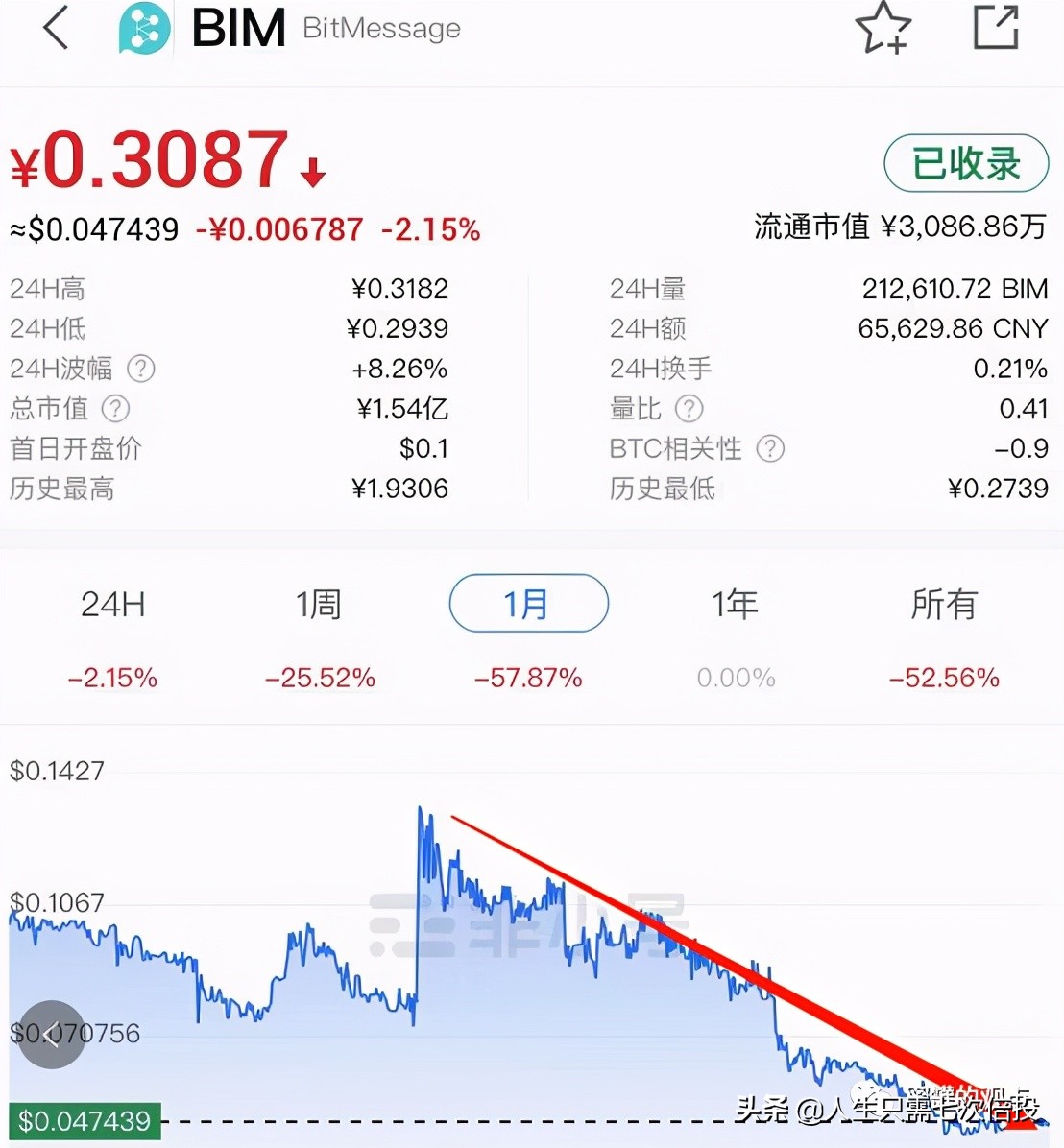Screen dimensions: 1064x1148
Task: Open the help icon beside 24H波幅
Action: click(x=141, y=369)
